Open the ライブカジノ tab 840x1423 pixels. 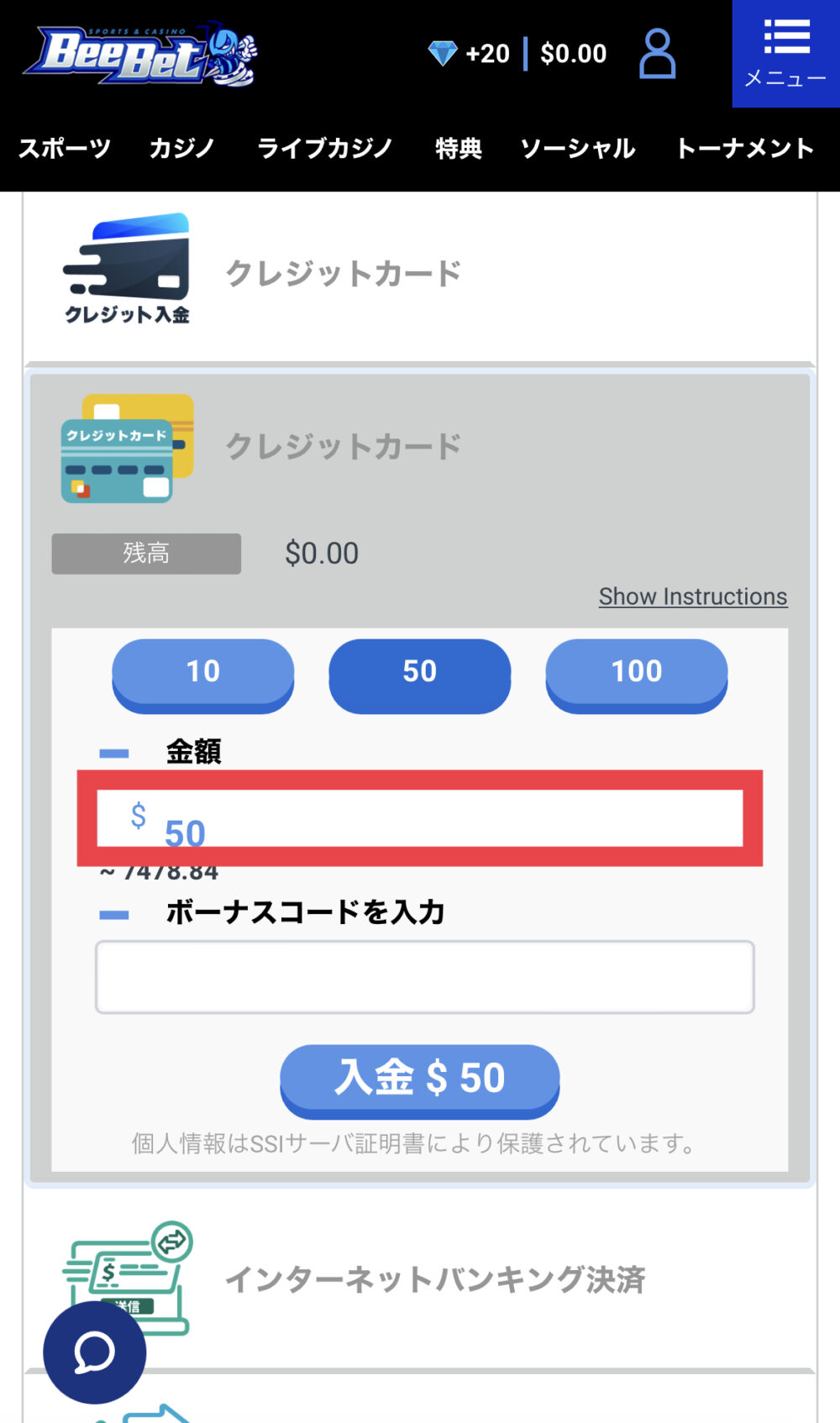pos(324,149)
